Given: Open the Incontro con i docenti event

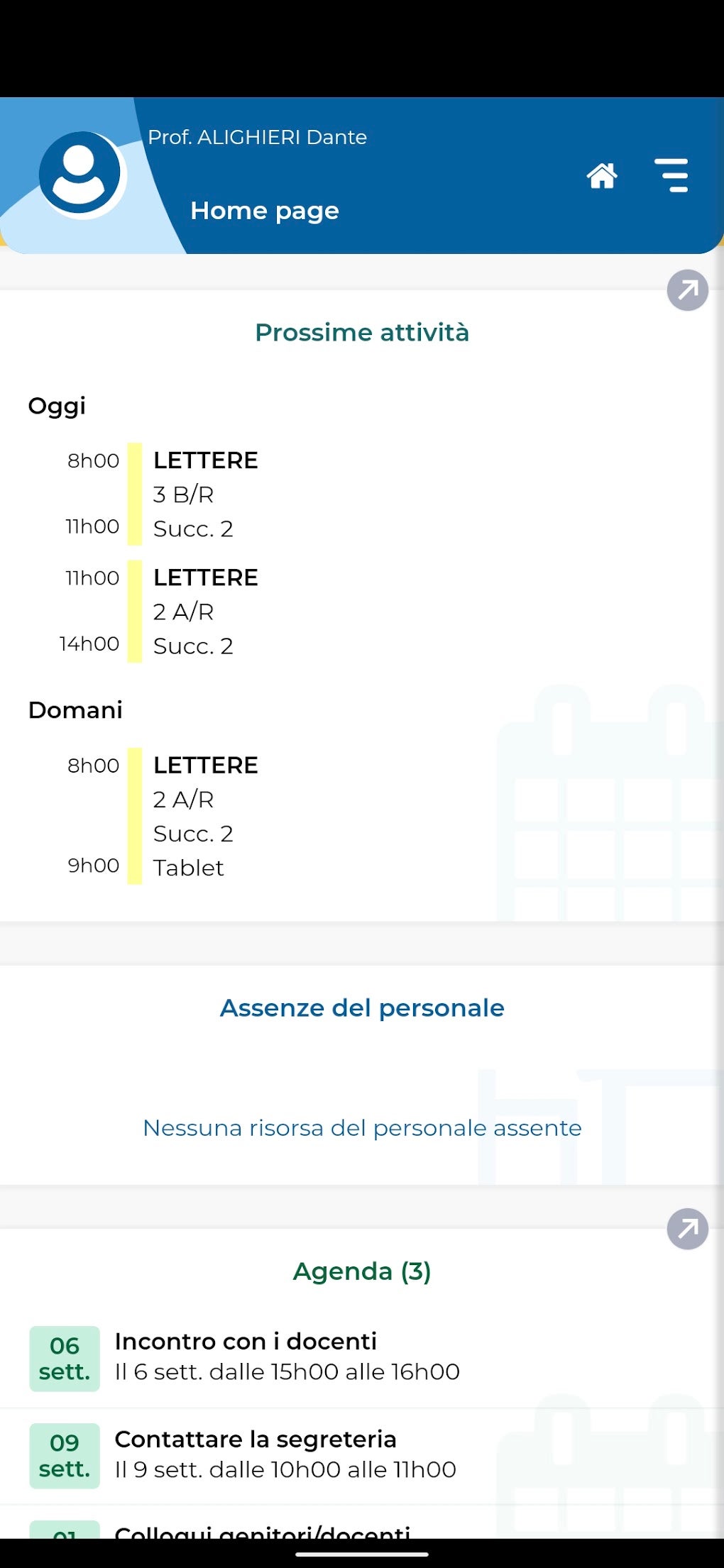Looking at the screenshot, I should [x=362, y=1358].
